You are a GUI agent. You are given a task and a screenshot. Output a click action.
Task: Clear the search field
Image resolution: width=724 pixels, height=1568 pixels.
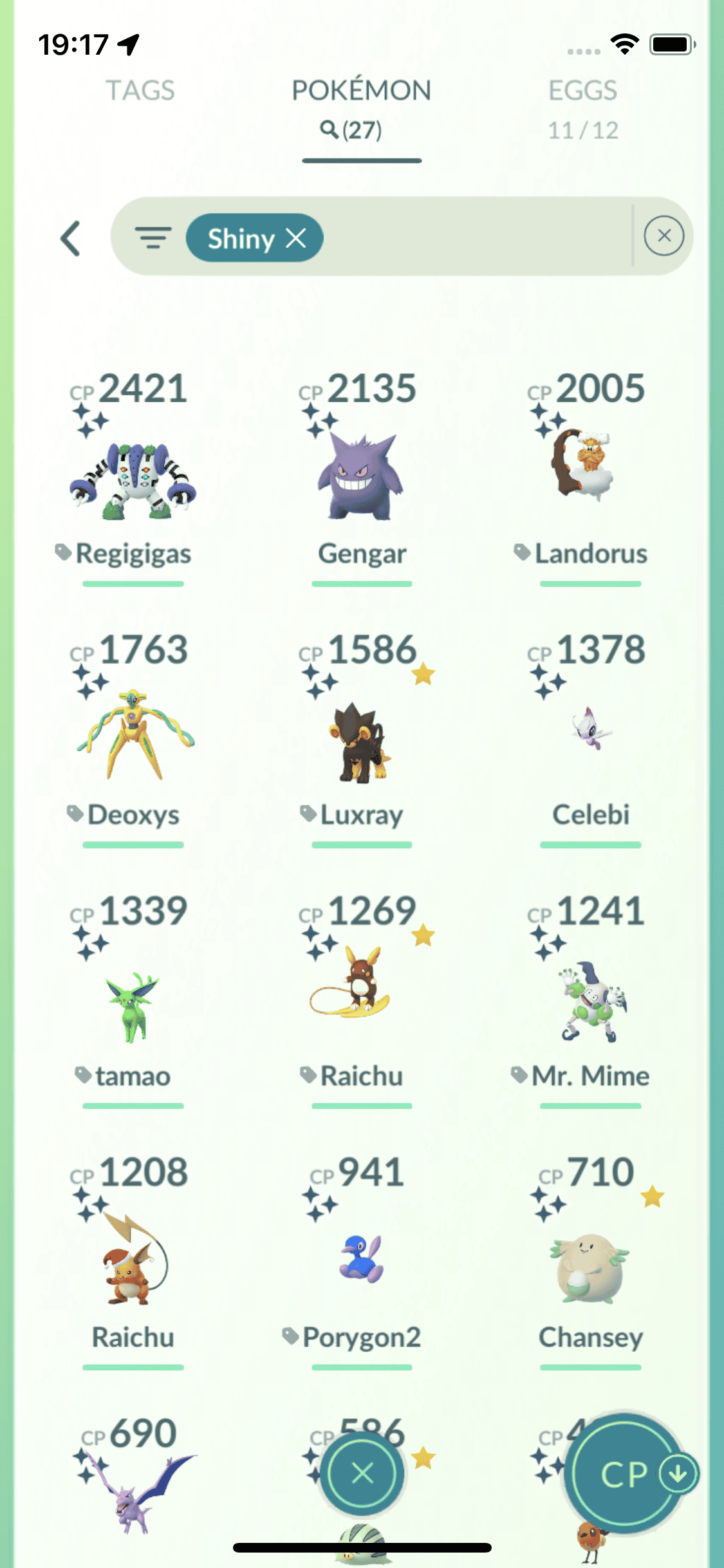click(664, 236)
